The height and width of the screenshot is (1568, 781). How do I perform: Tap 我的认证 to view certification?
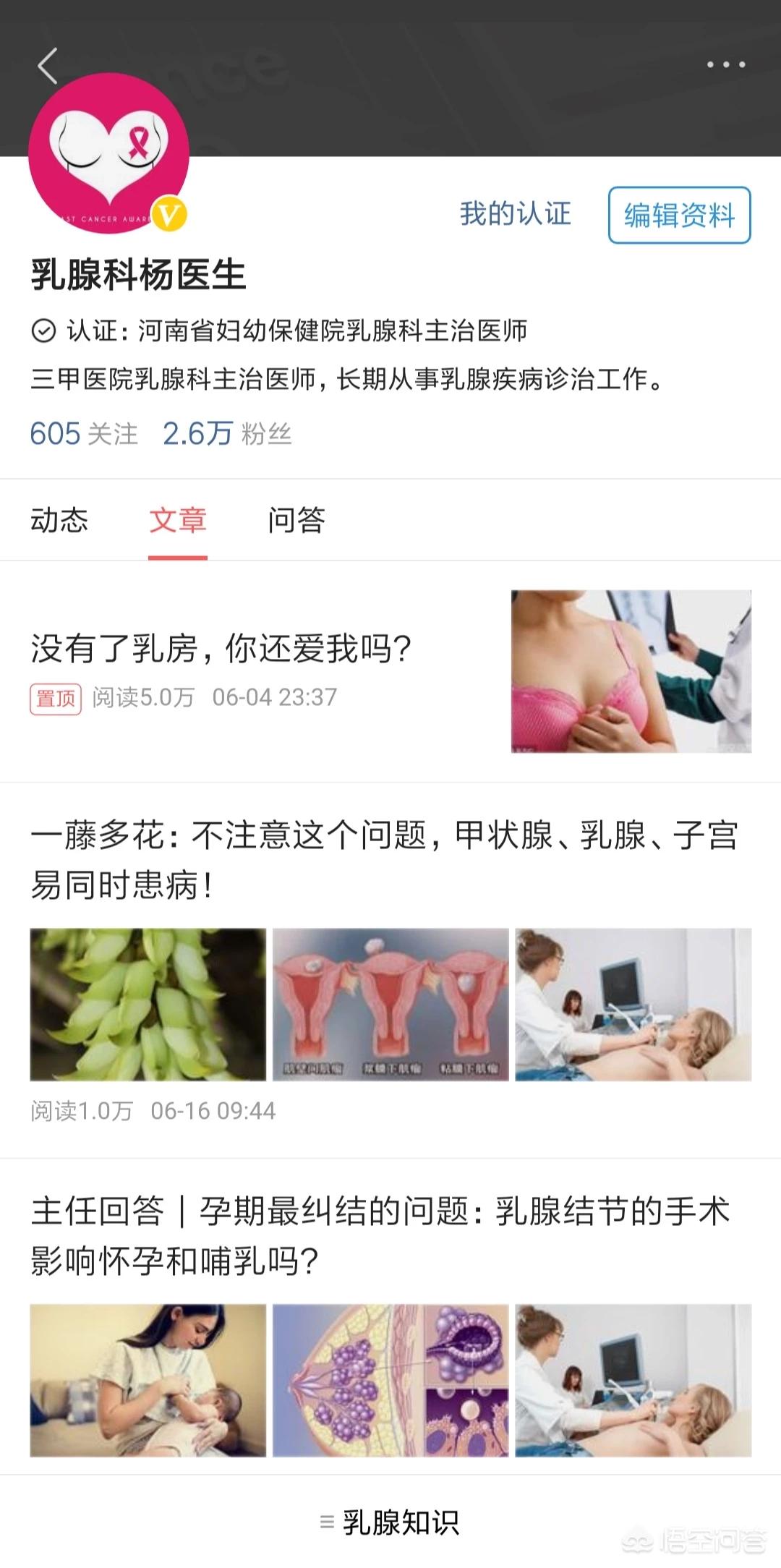[515, 214]
